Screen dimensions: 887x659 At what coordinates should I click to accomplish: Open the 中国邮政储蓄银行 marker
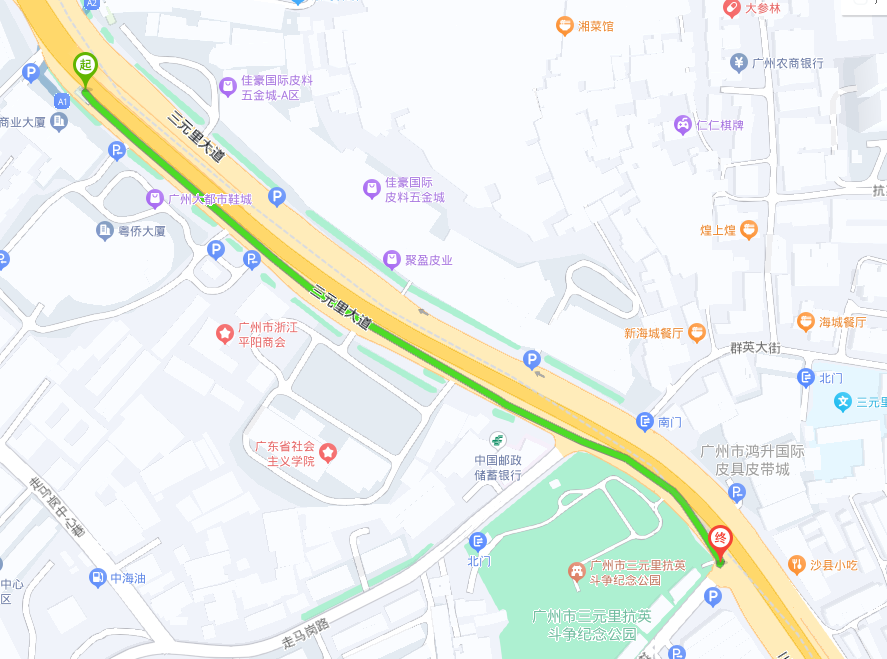[497, 440]
